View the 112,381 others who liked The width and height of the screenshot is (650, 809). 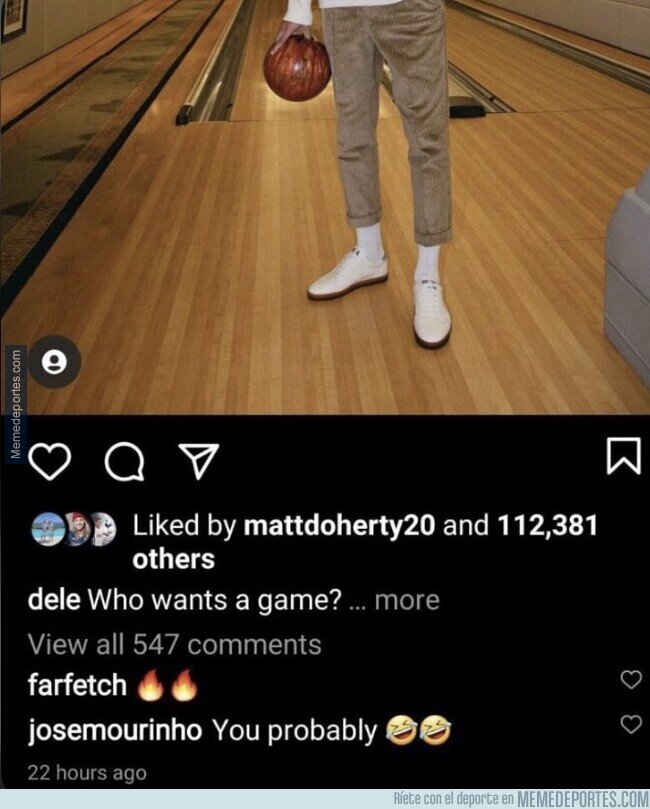pyautogui.click(x=364, y=542)
